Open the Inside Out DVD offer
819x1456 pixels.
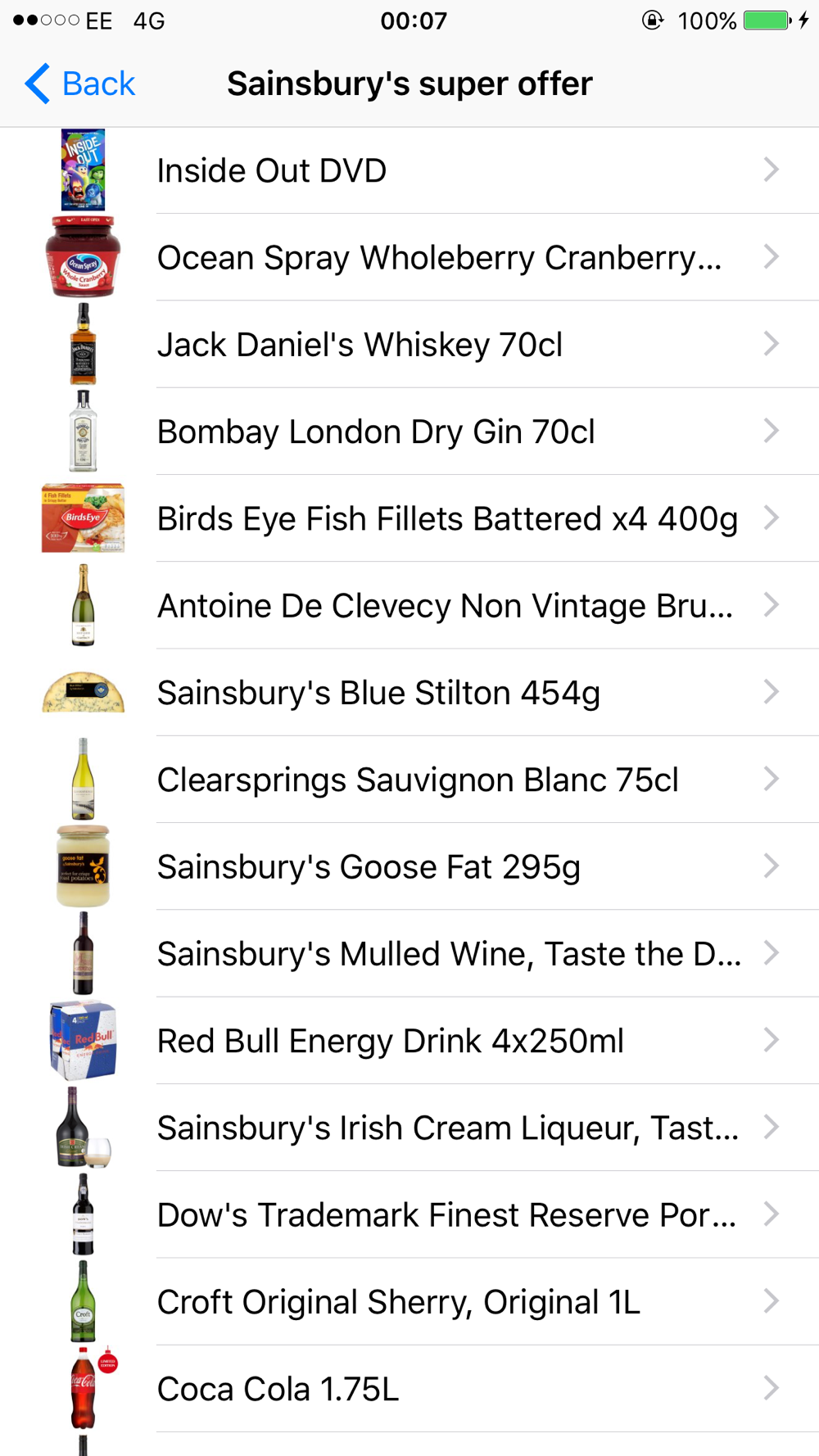pyautogui.click(x=409, y=170)
